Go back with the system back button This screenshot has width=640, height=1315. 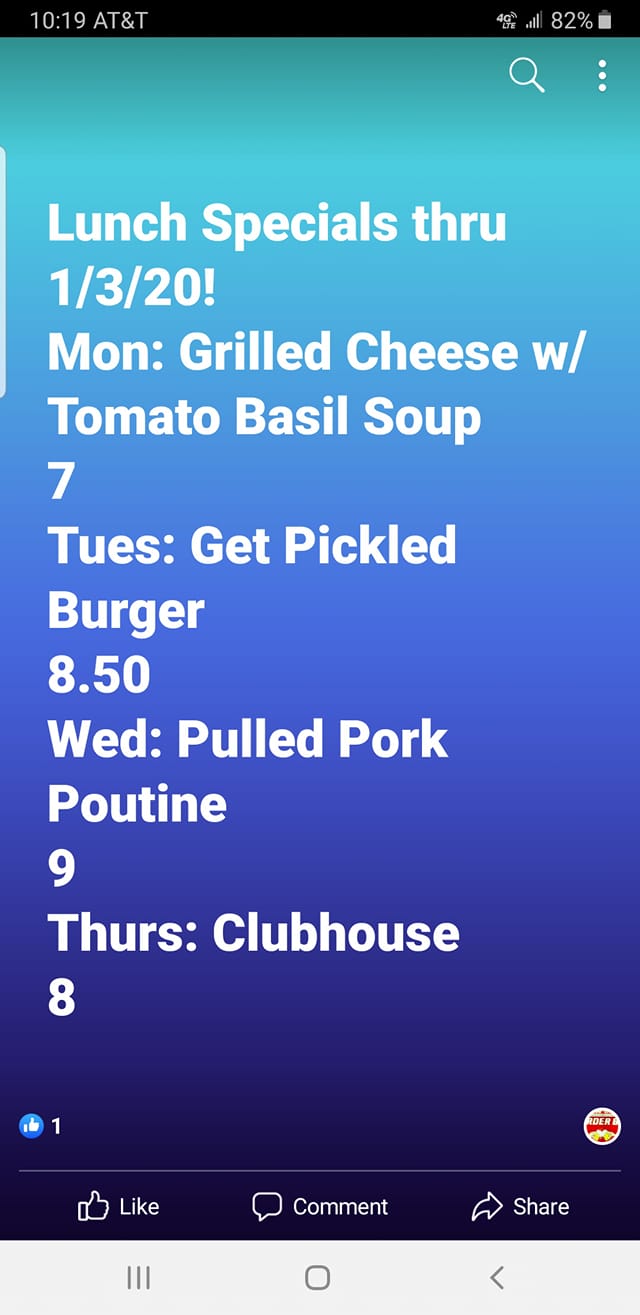click(x=497, y=1277)
